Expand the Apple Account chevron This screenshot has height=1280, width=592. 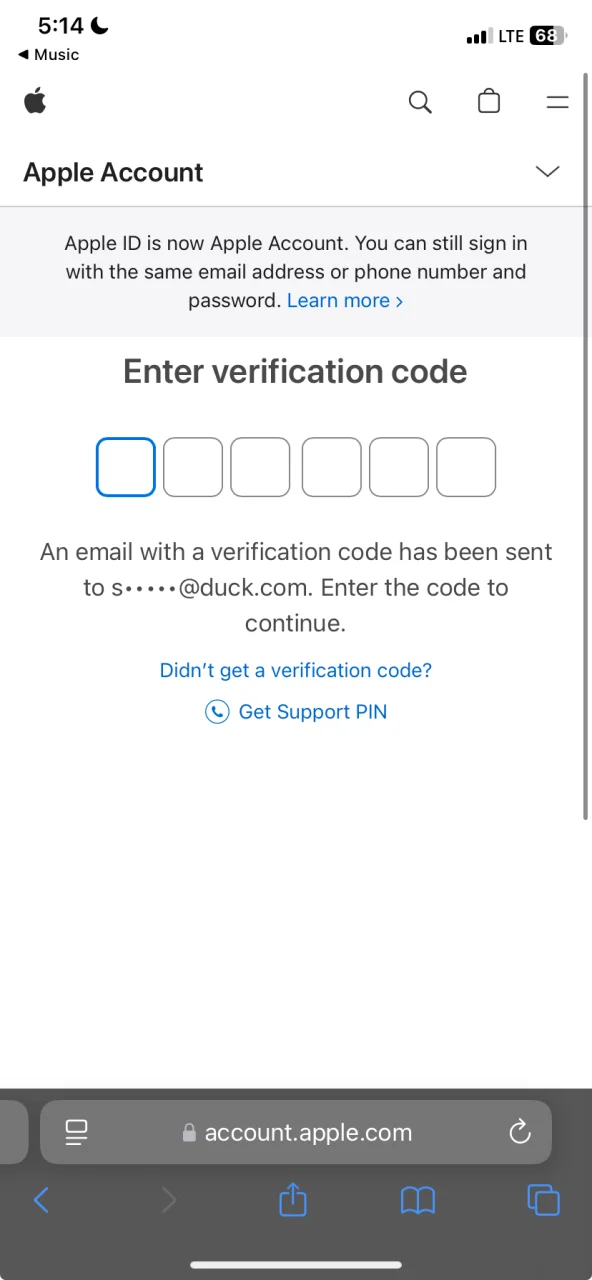[548, 171]
